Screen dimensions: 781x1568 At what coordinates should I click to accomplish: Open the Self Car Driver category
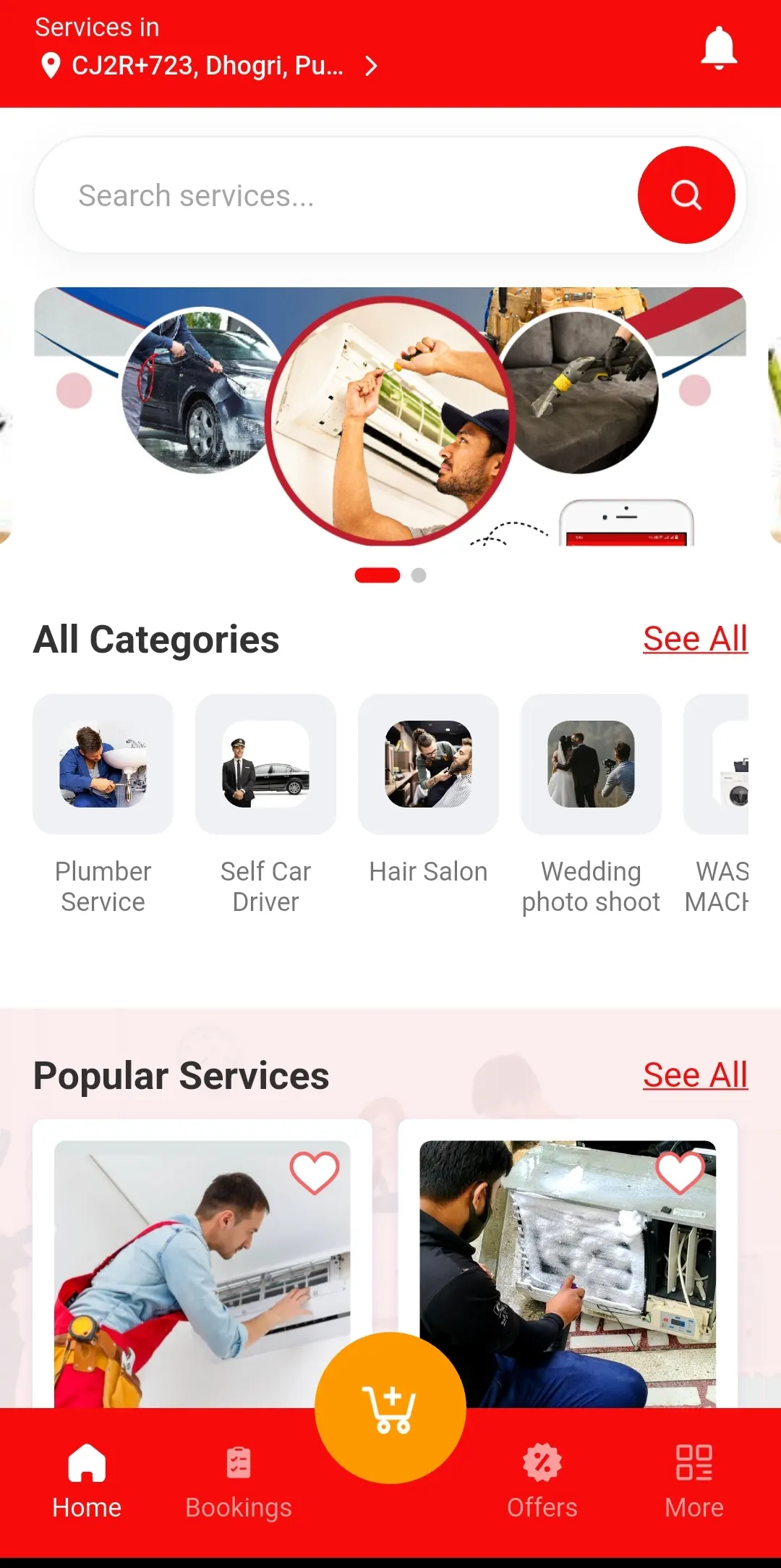pyautogui.click(x=265, y=764)
